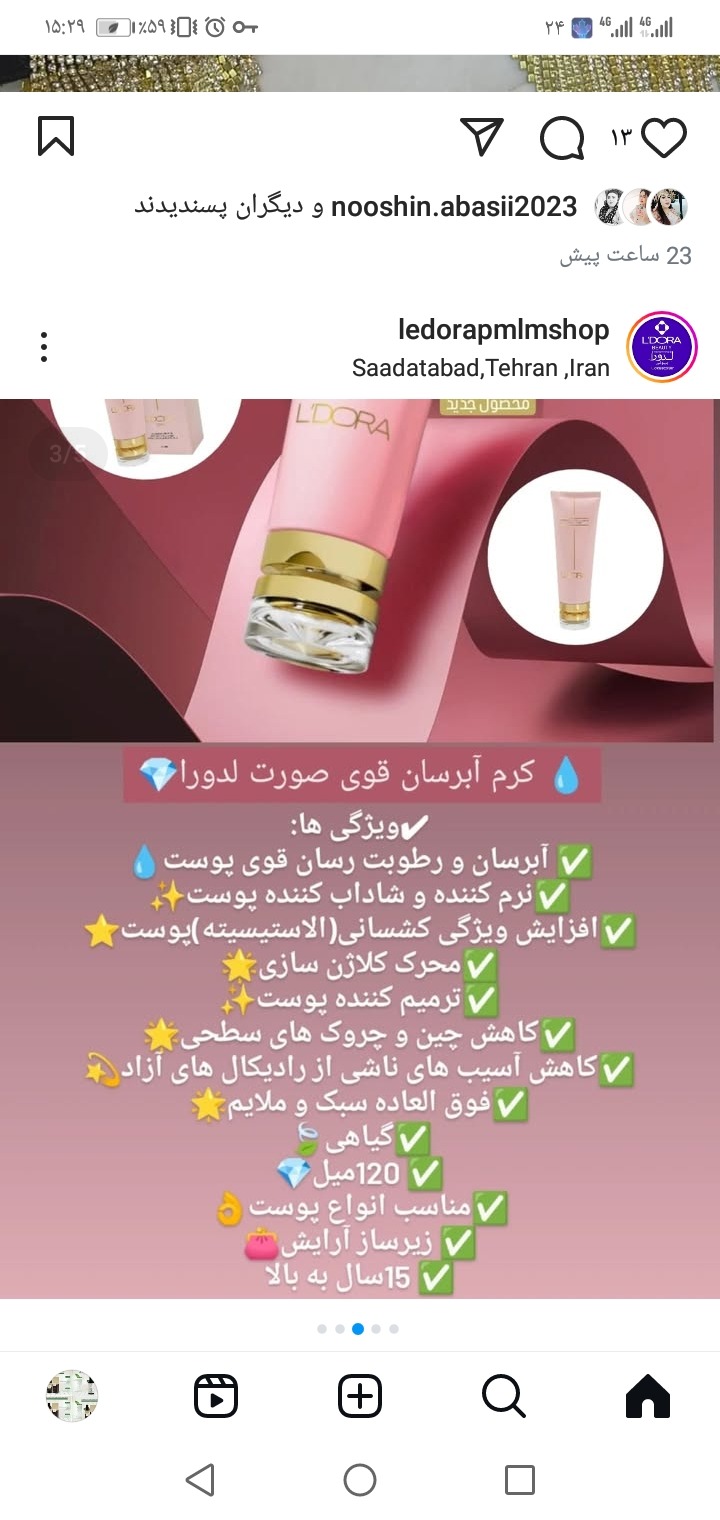The width and height of the screenshot is (720, 1520).
Task: Switch to the Reels tab
Action: (215, 1396)
